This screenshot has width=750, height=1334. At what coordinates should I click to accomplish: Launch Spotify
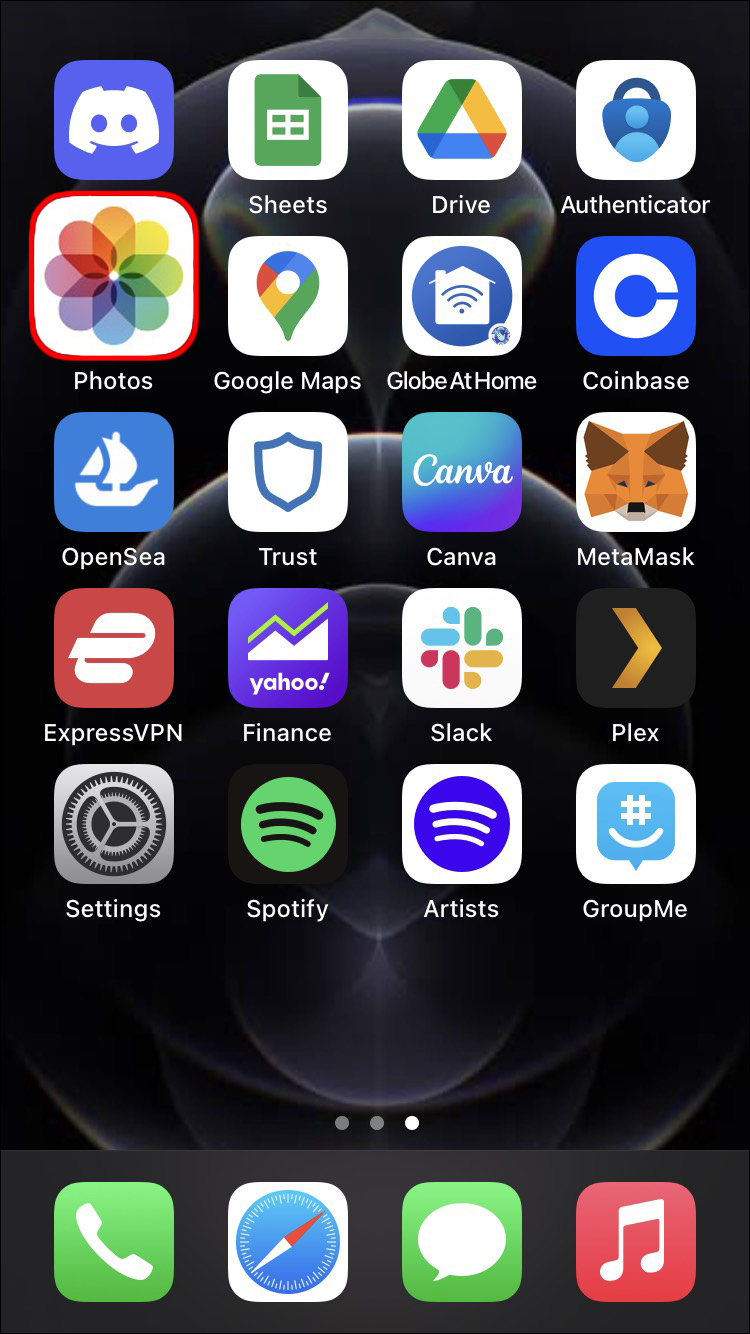pos(287,824)
